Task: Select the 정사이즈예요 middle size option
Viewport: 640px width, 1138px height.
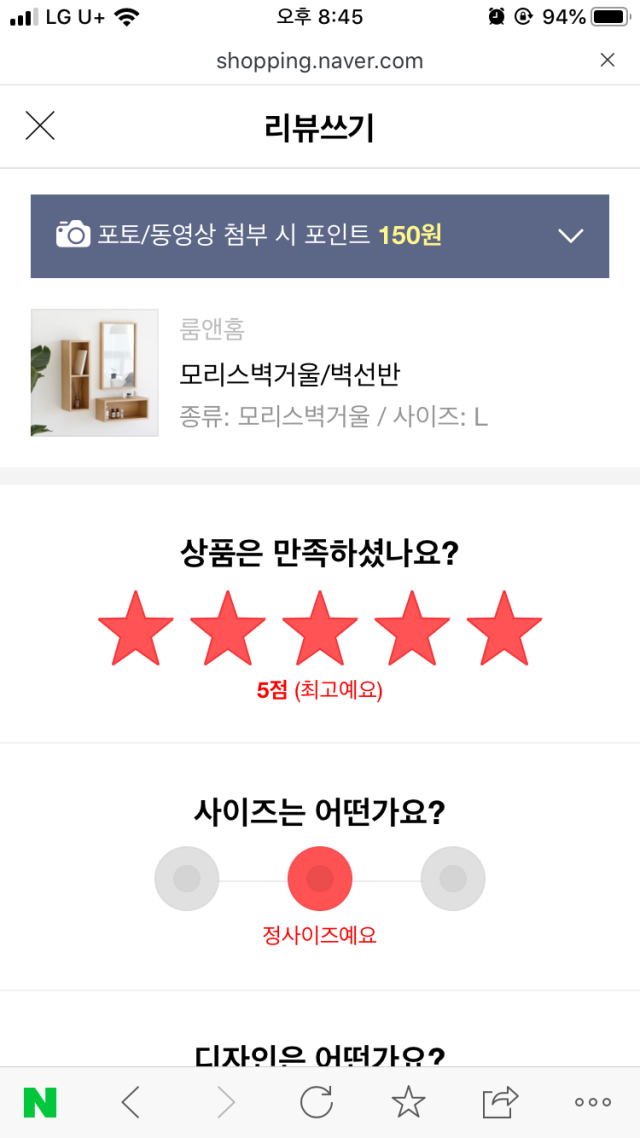Action: (320, 879)
